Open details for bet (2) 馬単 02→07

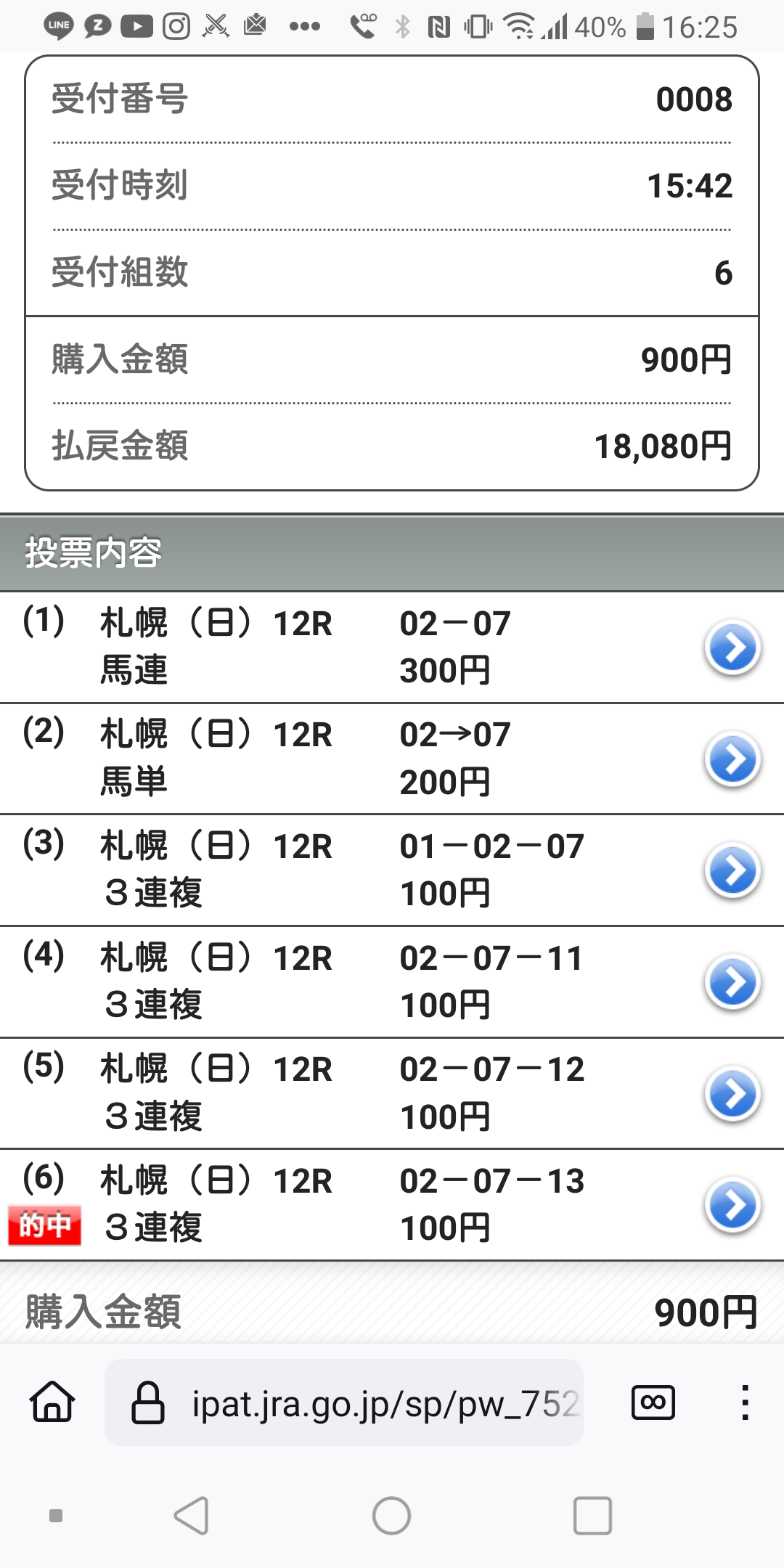(732, 759)
